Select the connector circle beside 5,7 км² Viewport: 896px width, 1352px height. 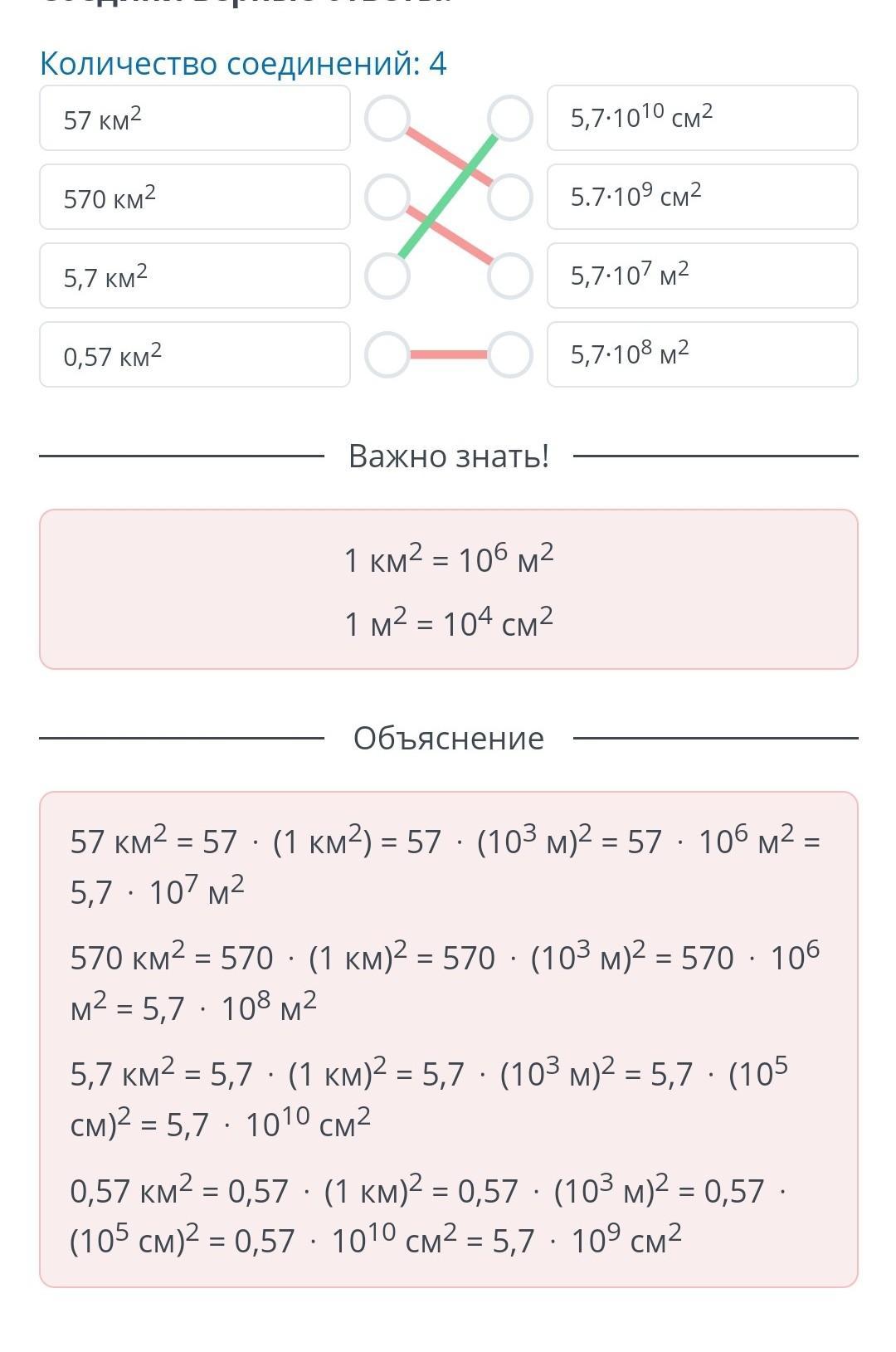click(x=387, y=276)
